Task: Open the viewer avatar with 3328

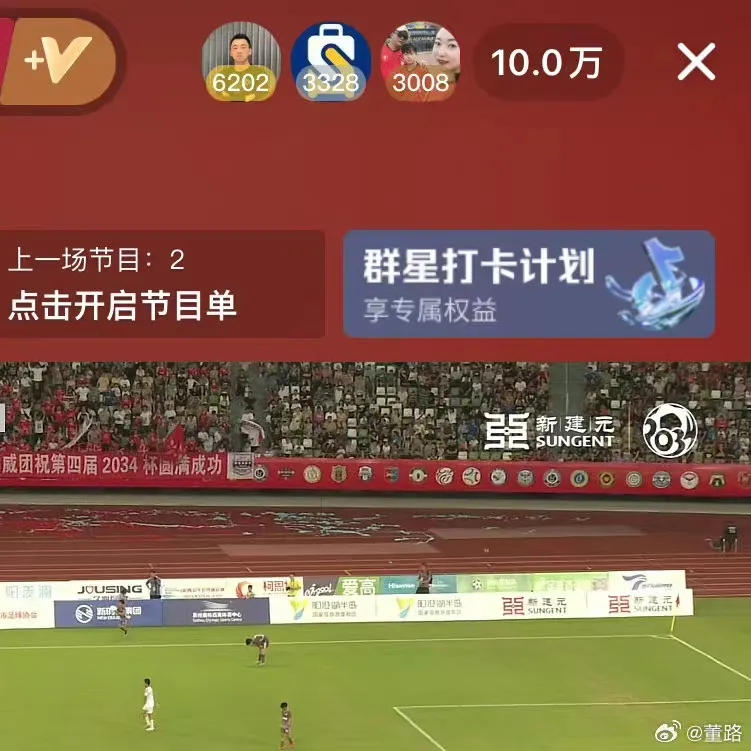Action: [x=331, y=61]
